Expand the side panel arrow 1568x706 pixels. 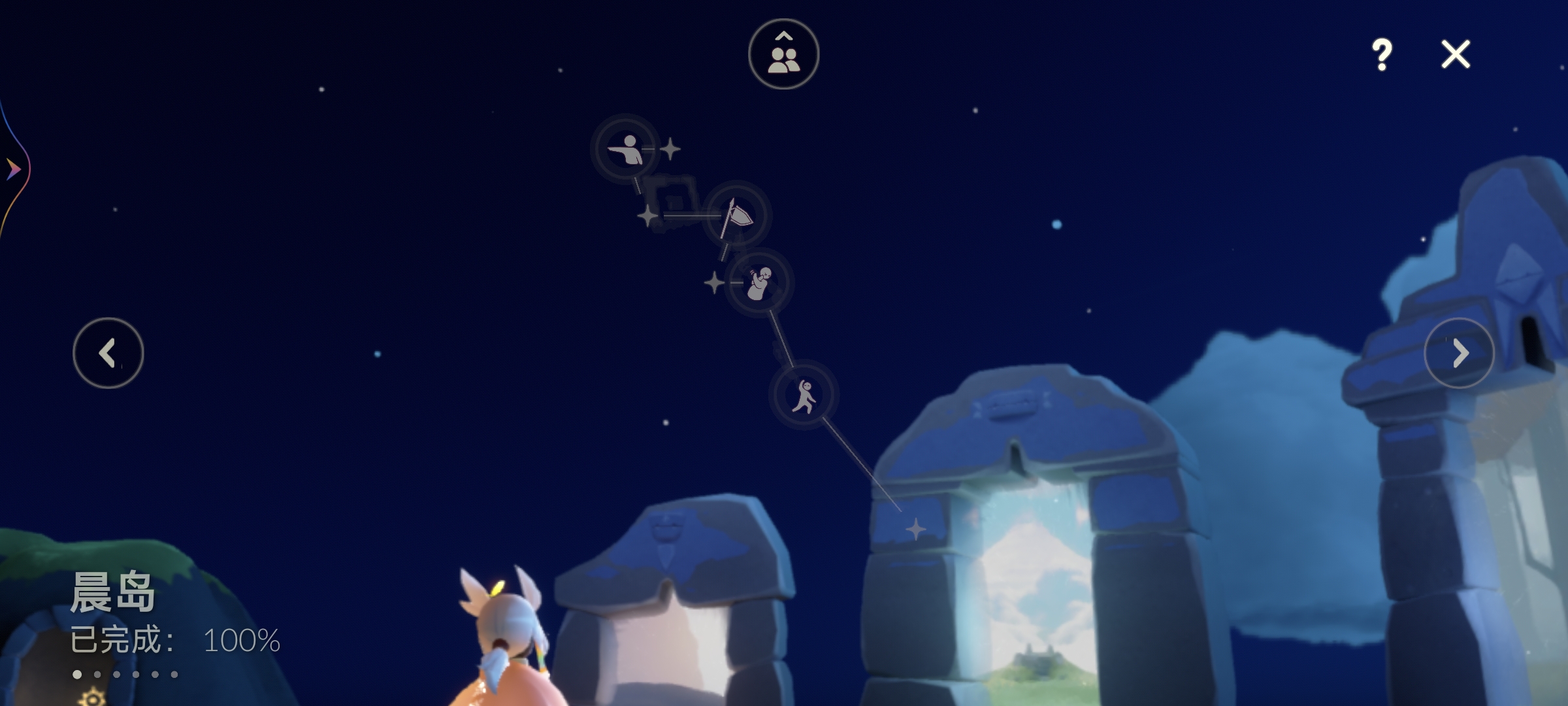click(x=13, y=169)
